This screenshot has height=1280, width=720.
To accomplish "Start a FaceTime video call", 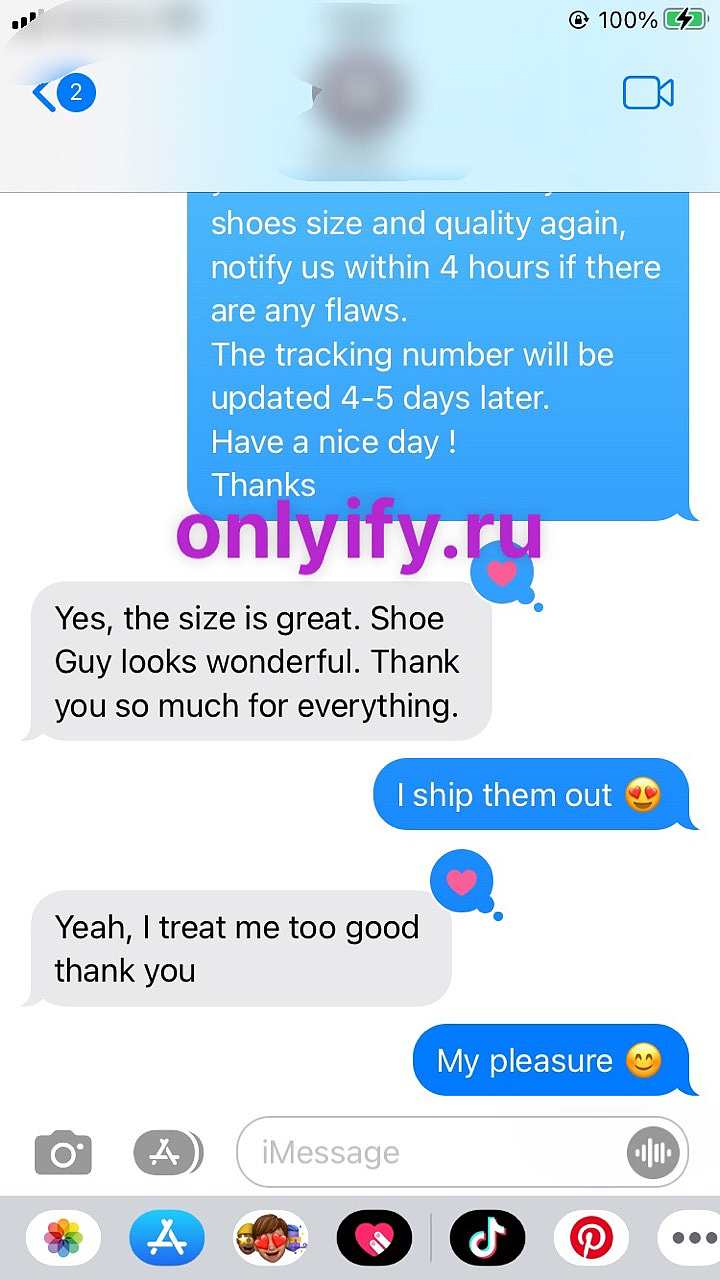I will coord(648,93).
